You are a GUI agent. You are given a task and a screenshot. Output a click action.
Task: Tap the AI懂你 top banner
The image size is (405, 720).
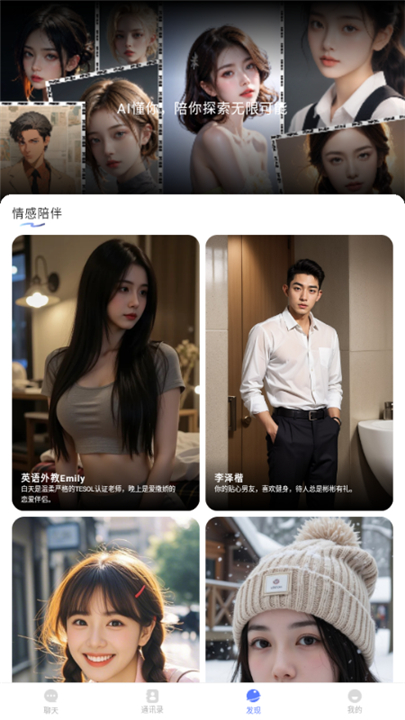pos(202,97)
